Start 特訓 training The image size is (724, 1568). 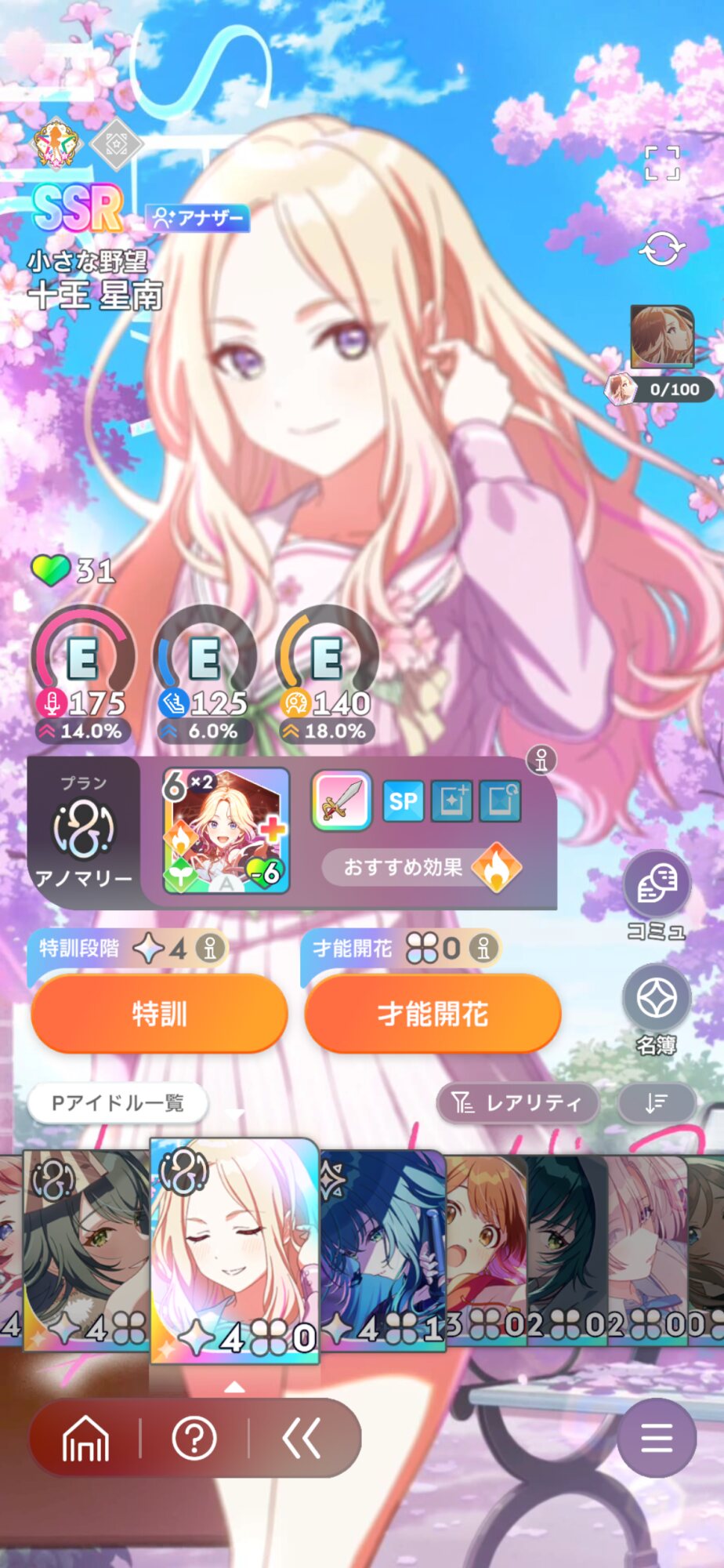(159, 1014)
